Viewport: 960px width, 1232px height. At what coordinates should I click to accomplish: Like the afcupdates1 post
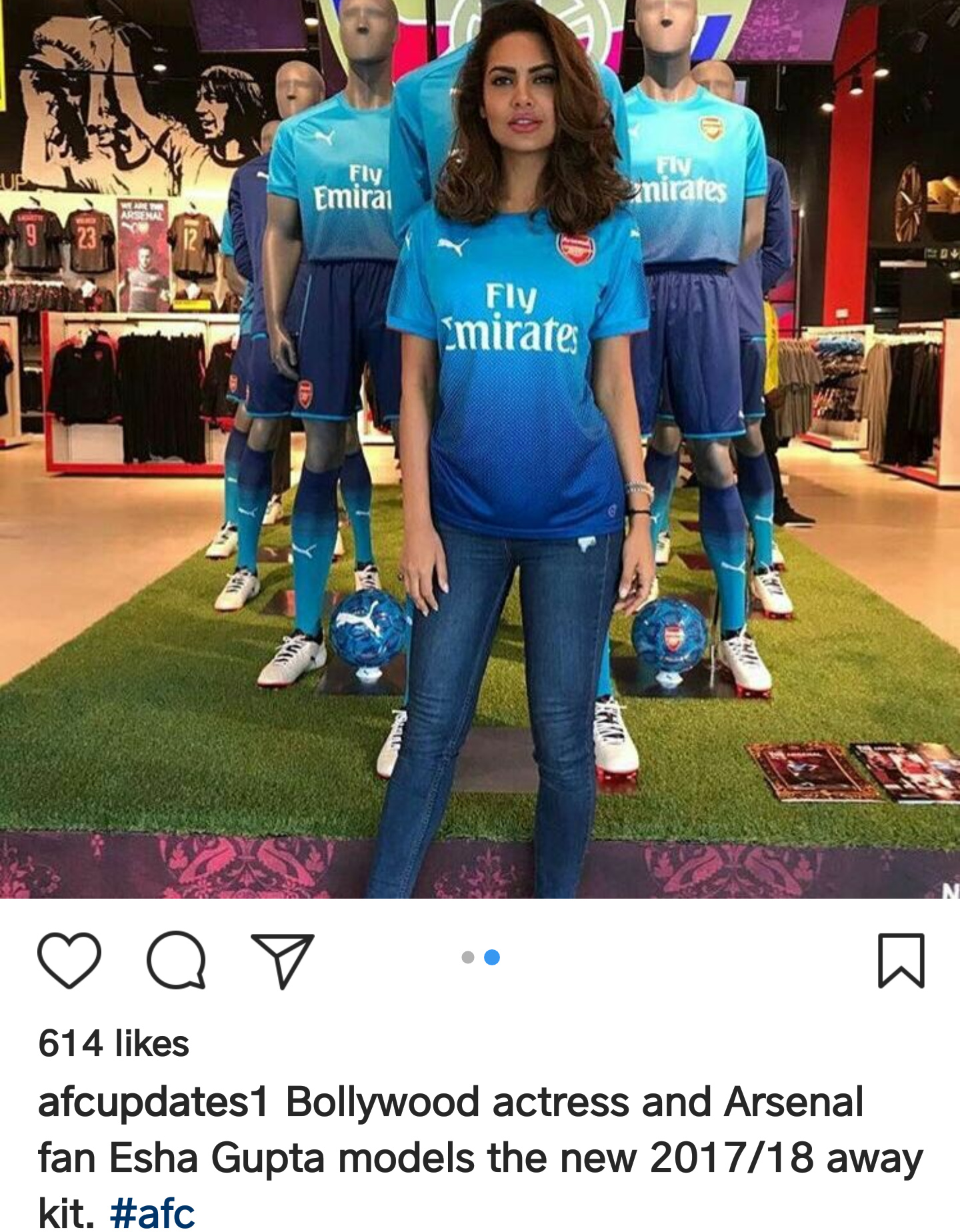(69, 960)
